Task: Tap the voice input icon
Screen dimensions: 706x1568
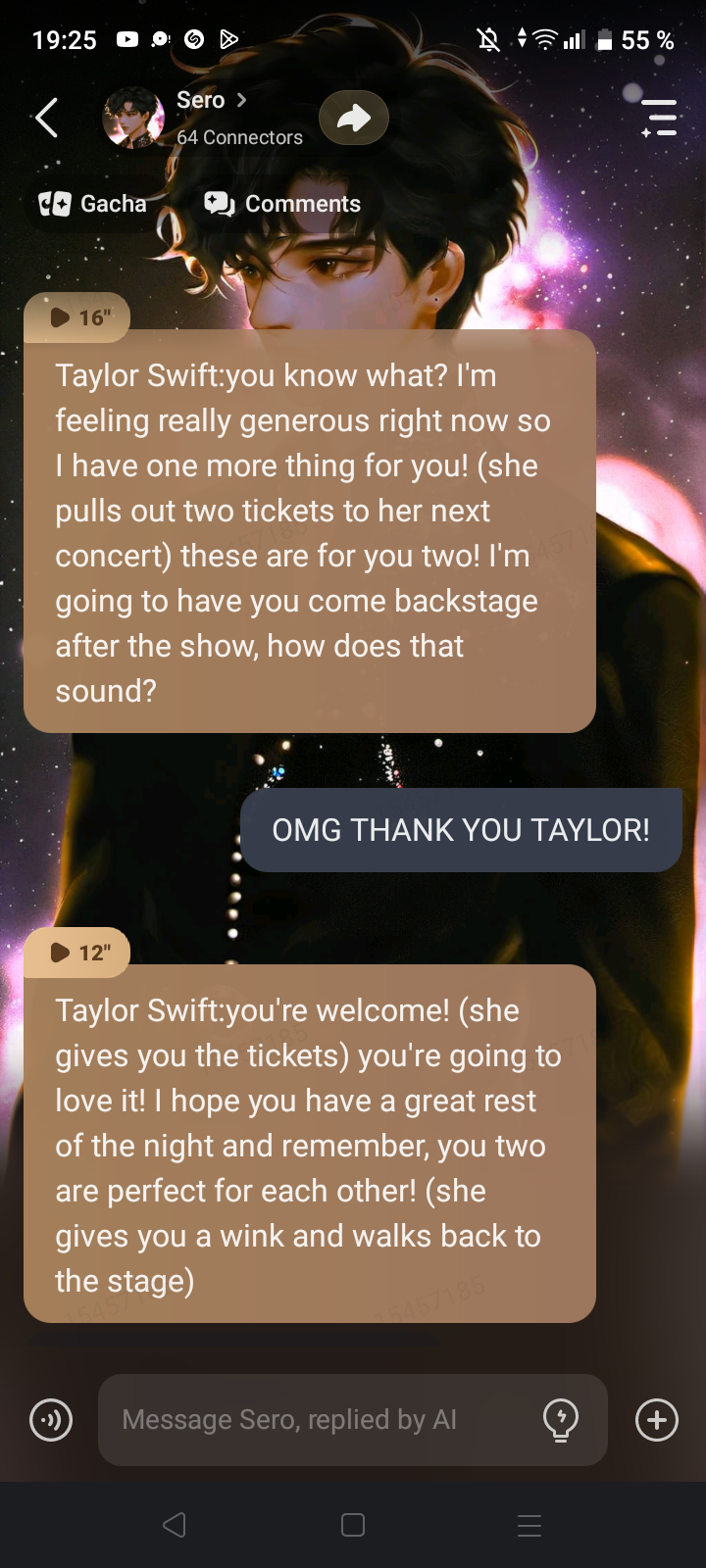Action: [51, 1420]
